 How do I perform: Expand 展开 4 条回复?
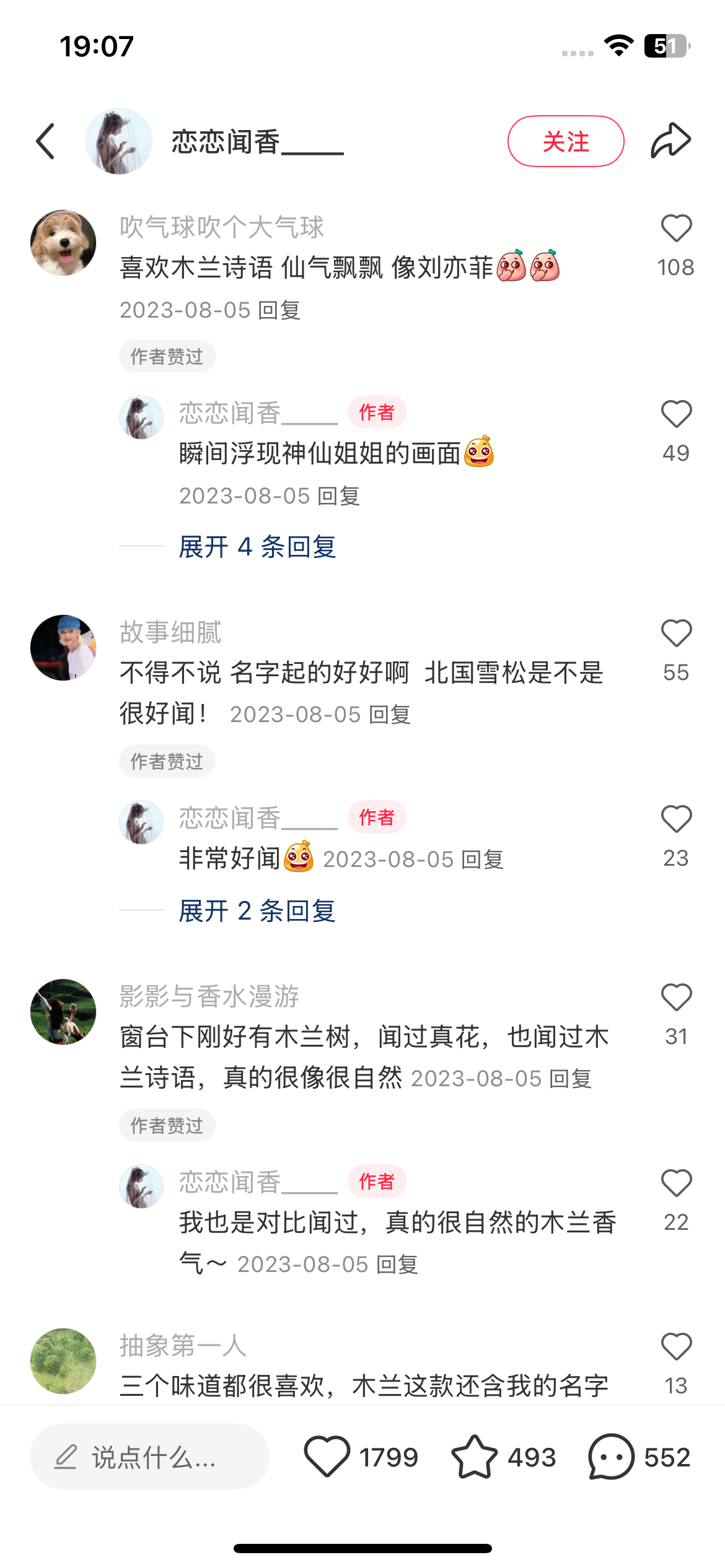257,547
